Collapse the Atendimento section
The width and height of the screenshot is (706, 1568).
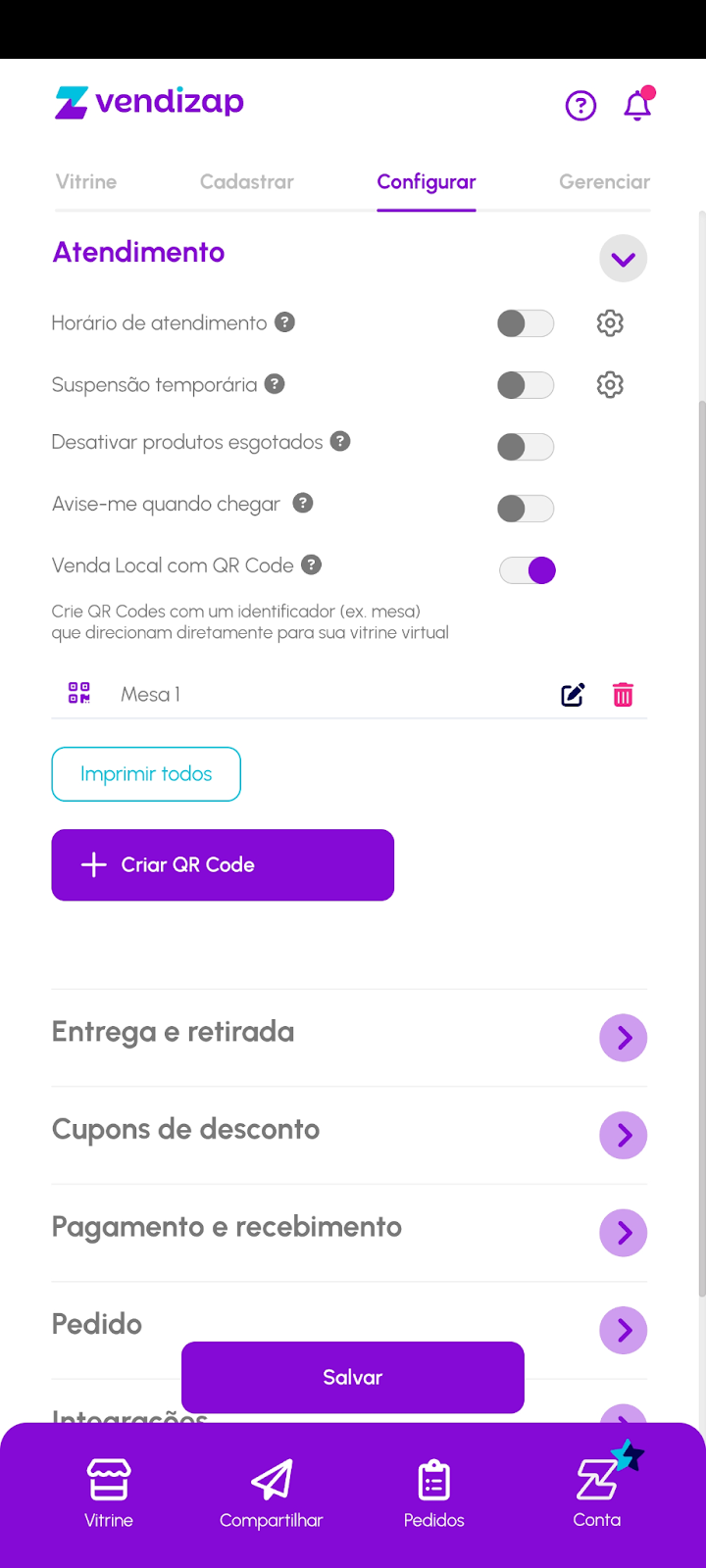pyautogui.click(x=623, y=260)
